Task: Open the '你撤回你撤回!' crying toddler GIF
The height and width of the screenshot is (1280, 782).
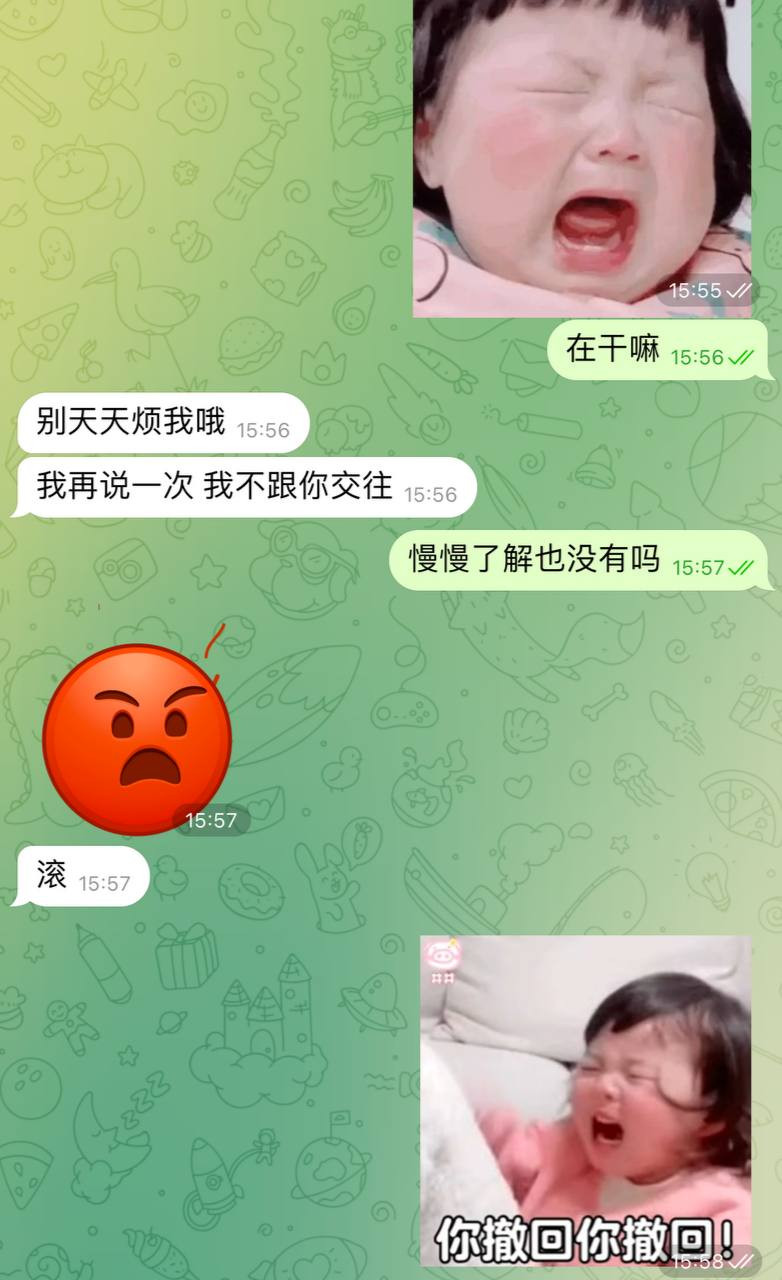Action: [x=585, y=1100]
